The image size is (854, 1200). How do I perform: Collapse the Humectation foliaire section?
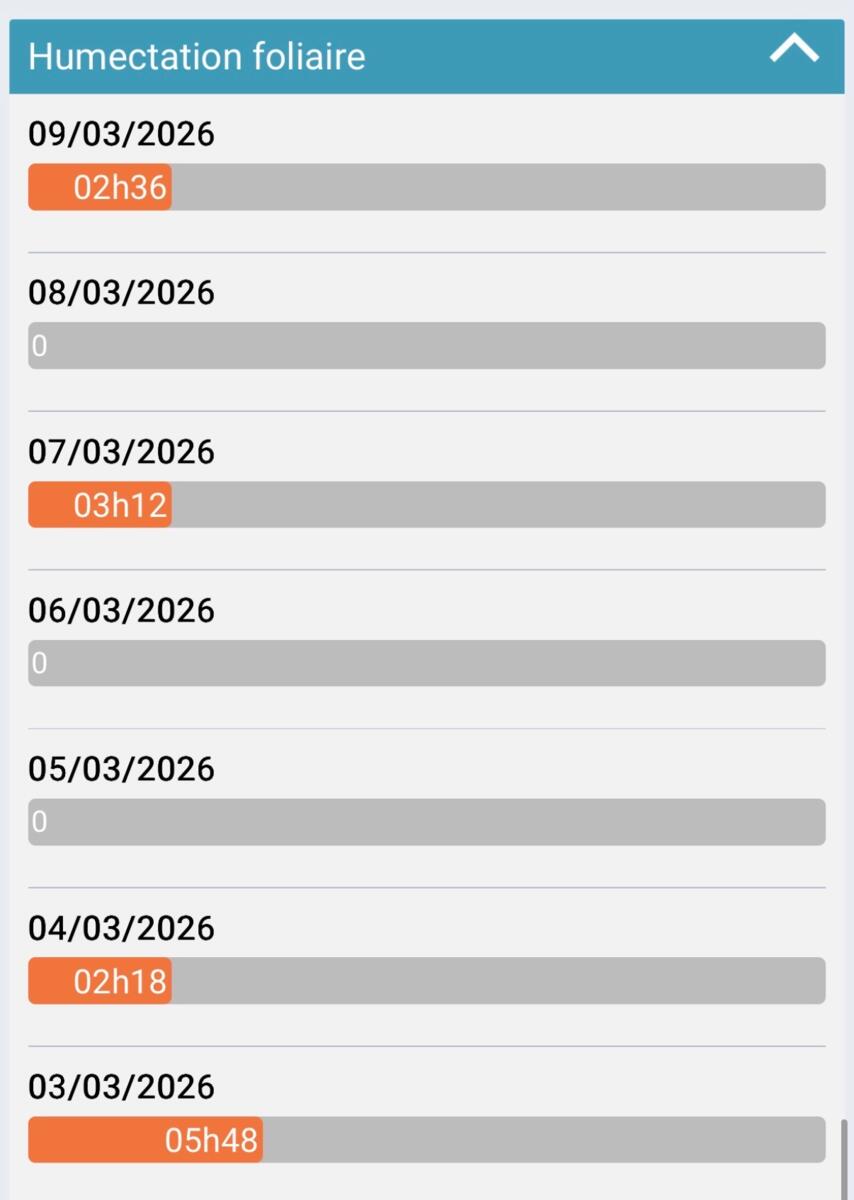[x=794, y=52]
